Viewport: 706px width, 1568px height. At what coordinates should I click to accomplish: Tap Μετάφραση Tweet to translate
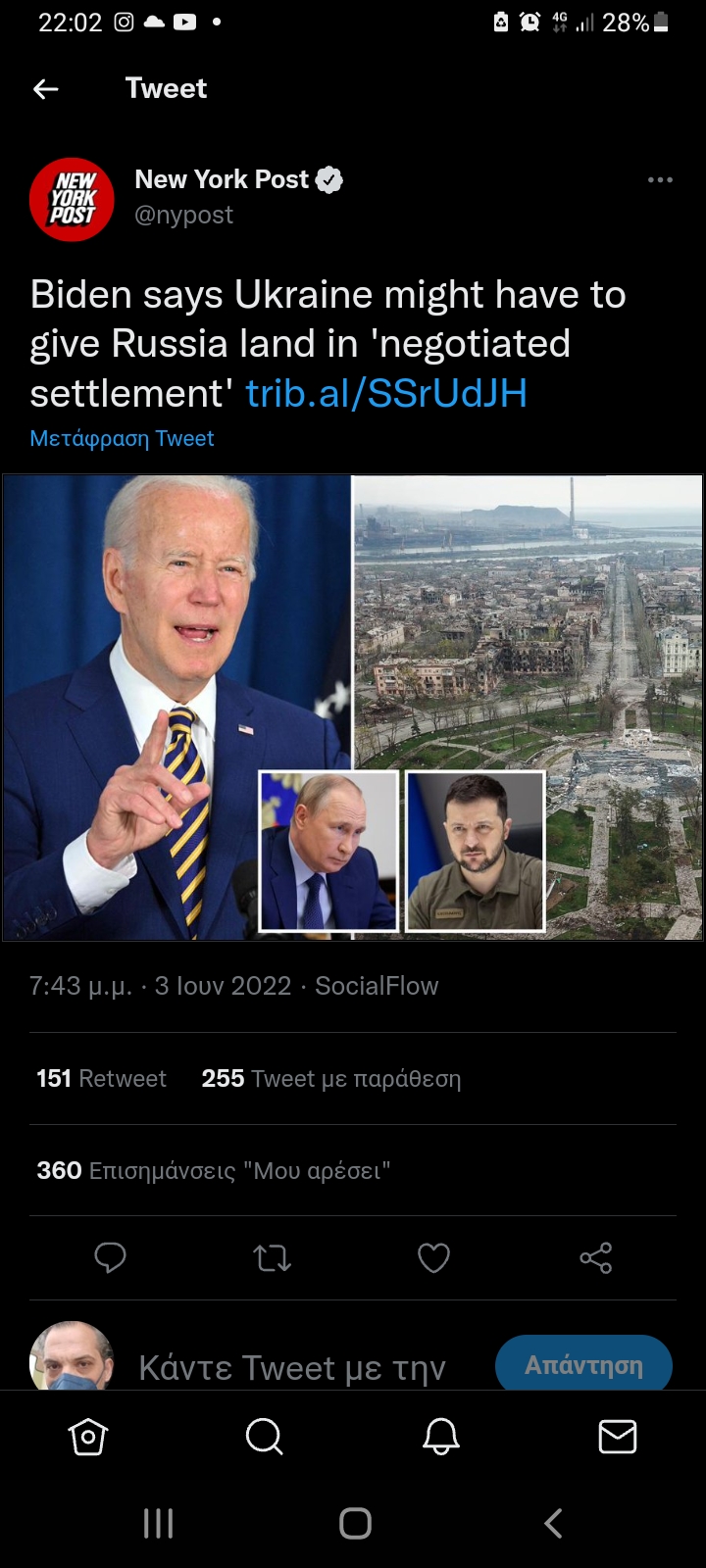tap(122, 438)
